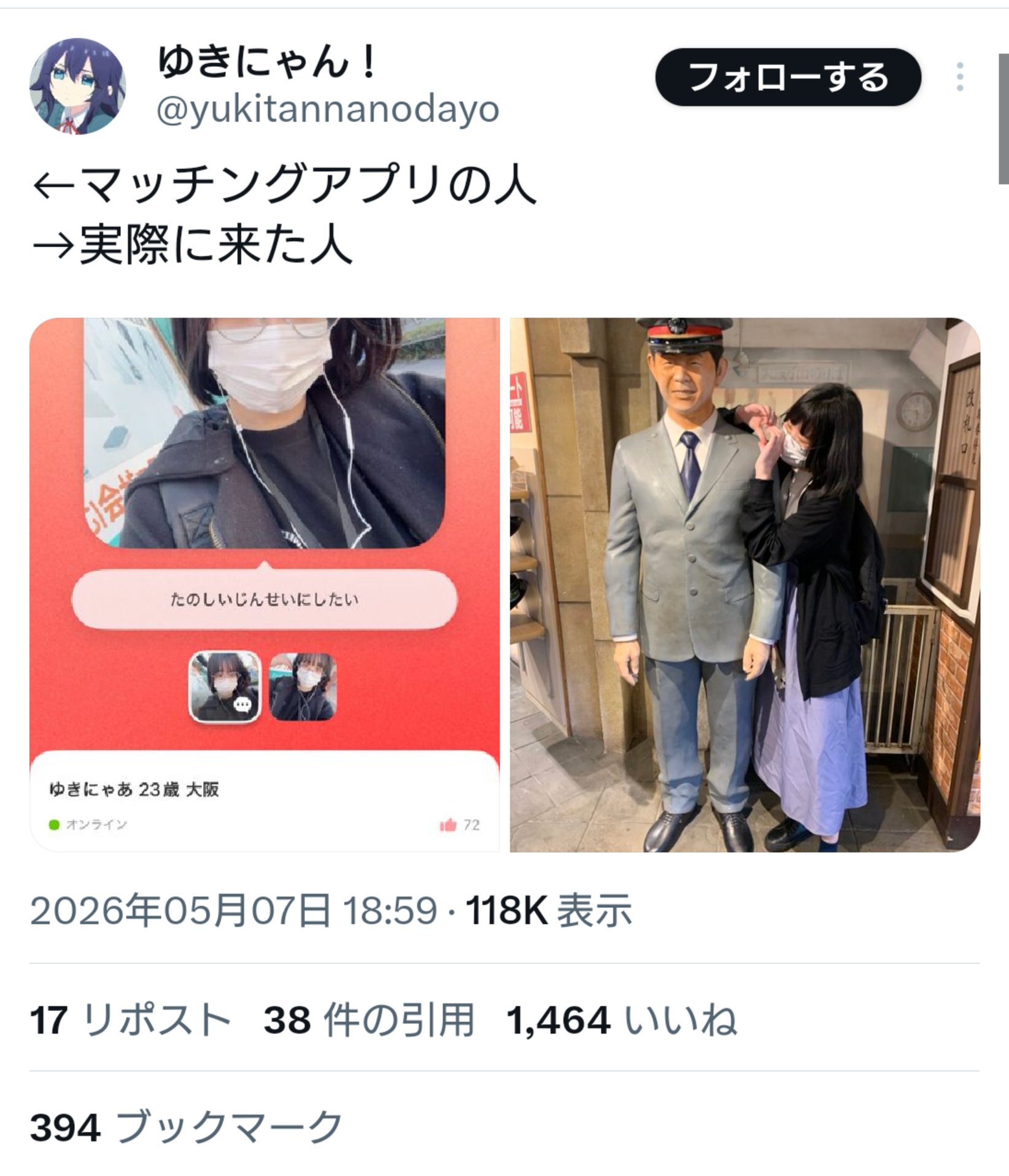
Task: View the 38 件の引用 list
Action: [x=369, y=1020]
